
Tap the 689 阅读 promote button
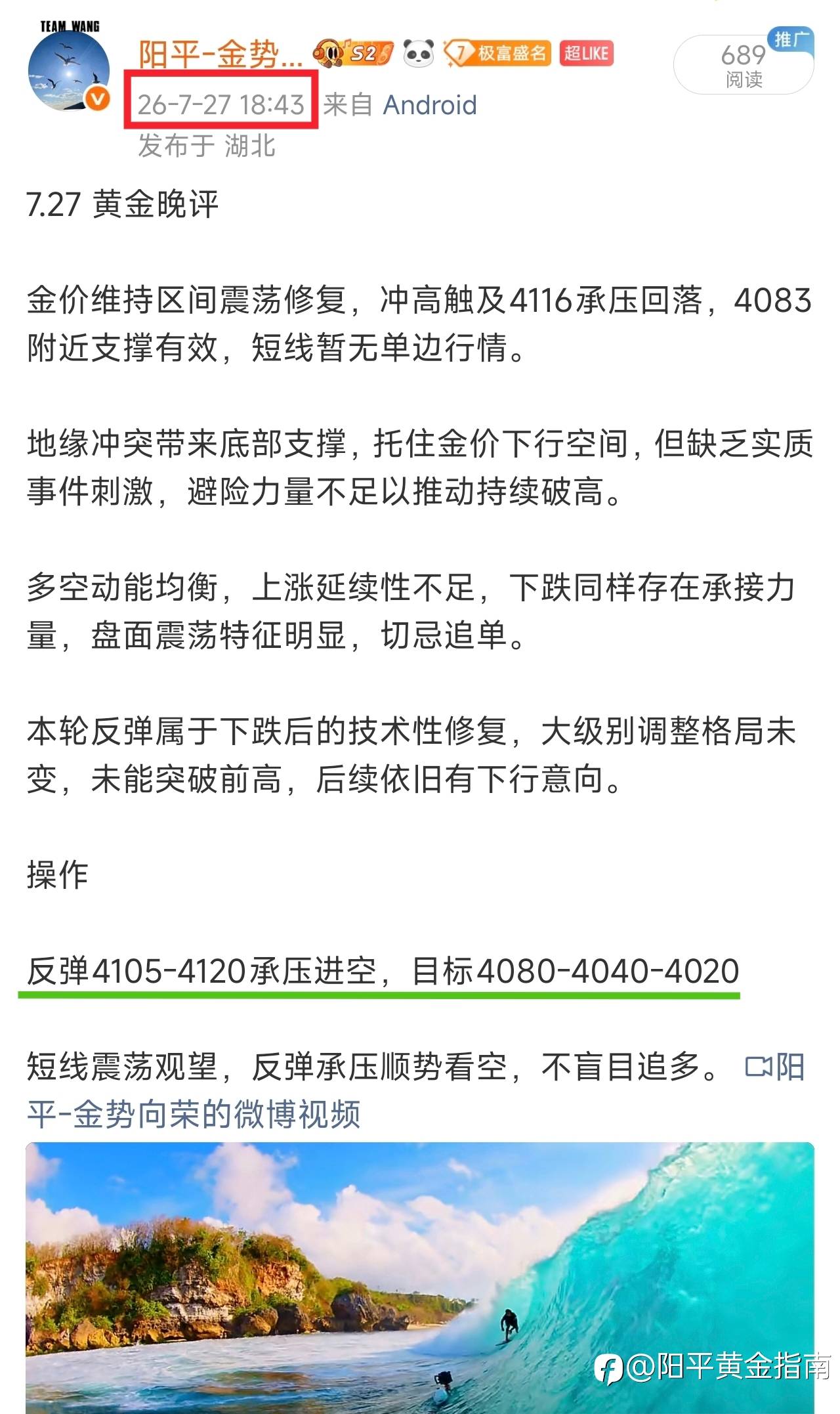click(x=744, y=64)
